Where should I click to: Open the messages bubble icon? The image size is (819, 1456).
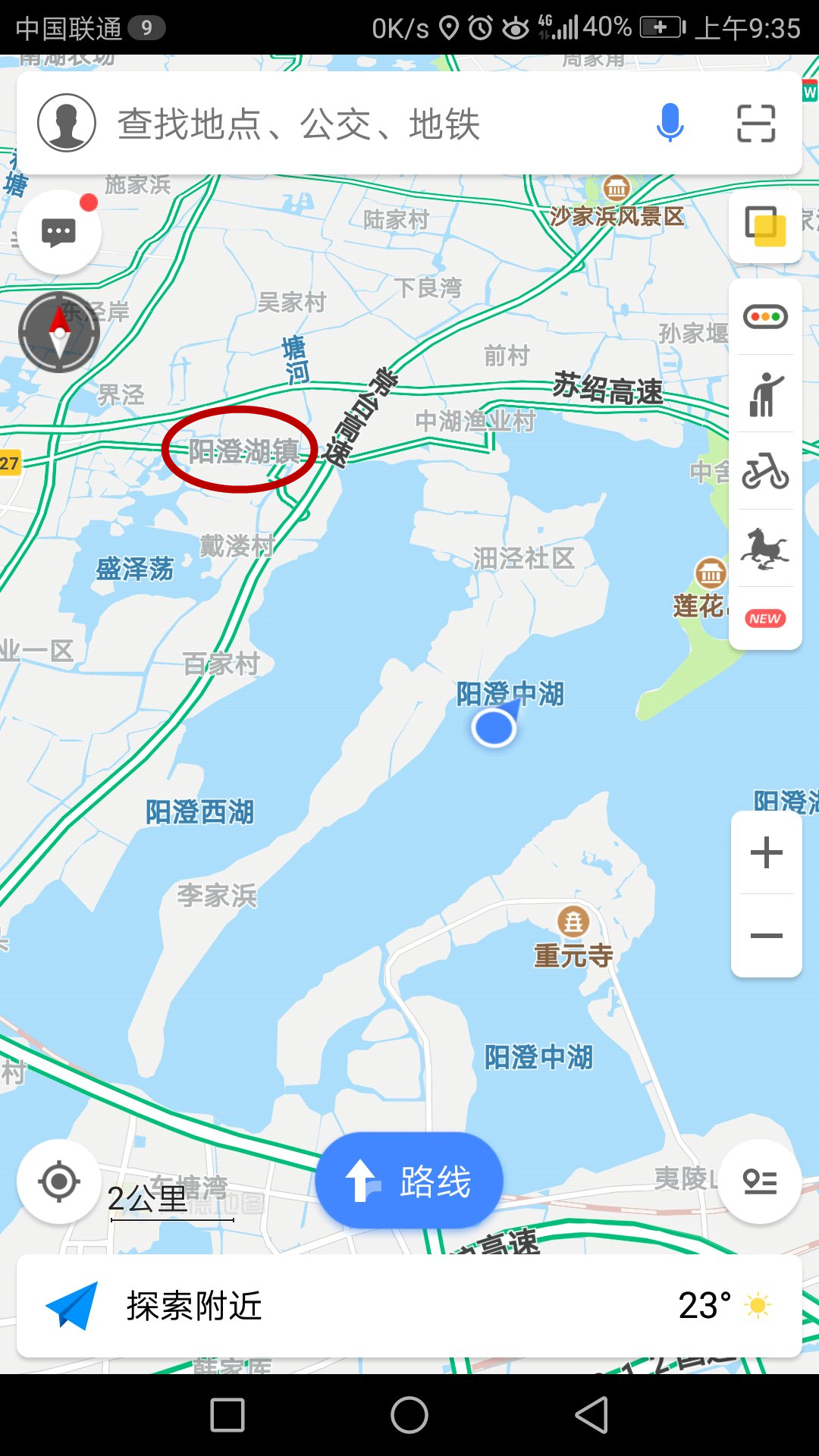pyautogui.click(x=59, y=232)
